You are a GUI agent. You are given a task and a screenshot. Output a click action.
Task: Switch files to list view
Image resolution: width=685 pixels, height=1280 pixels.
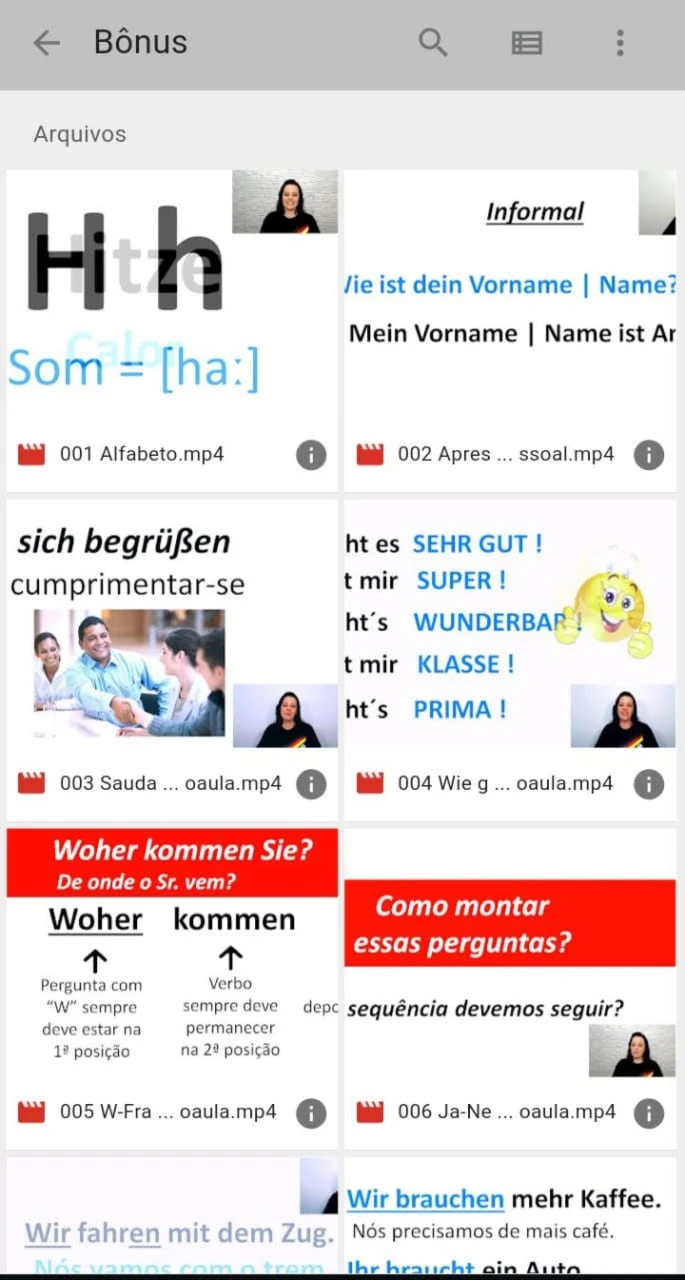pos(526,42)
